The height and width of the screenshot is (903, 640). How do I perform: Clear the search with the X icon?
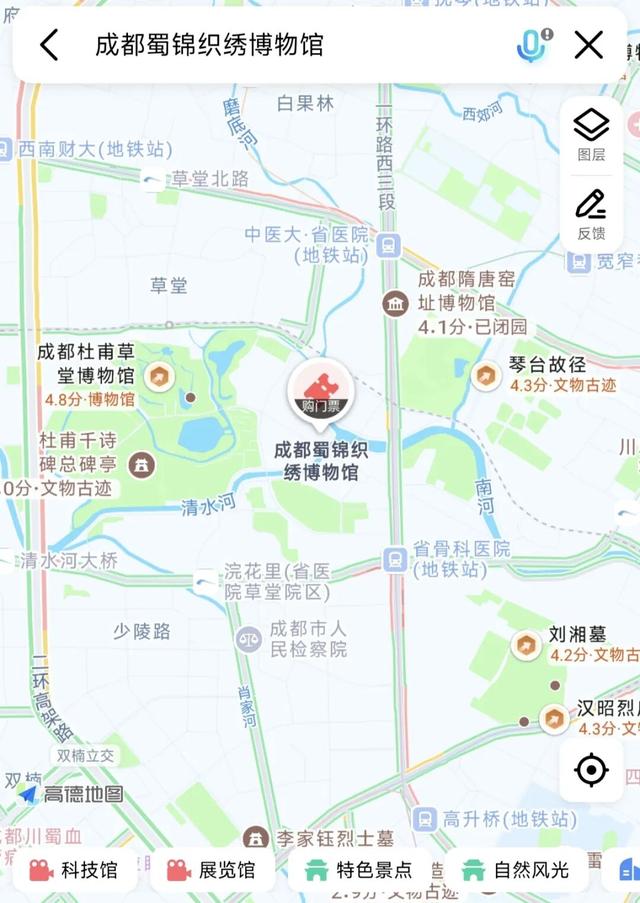point(589,45)
